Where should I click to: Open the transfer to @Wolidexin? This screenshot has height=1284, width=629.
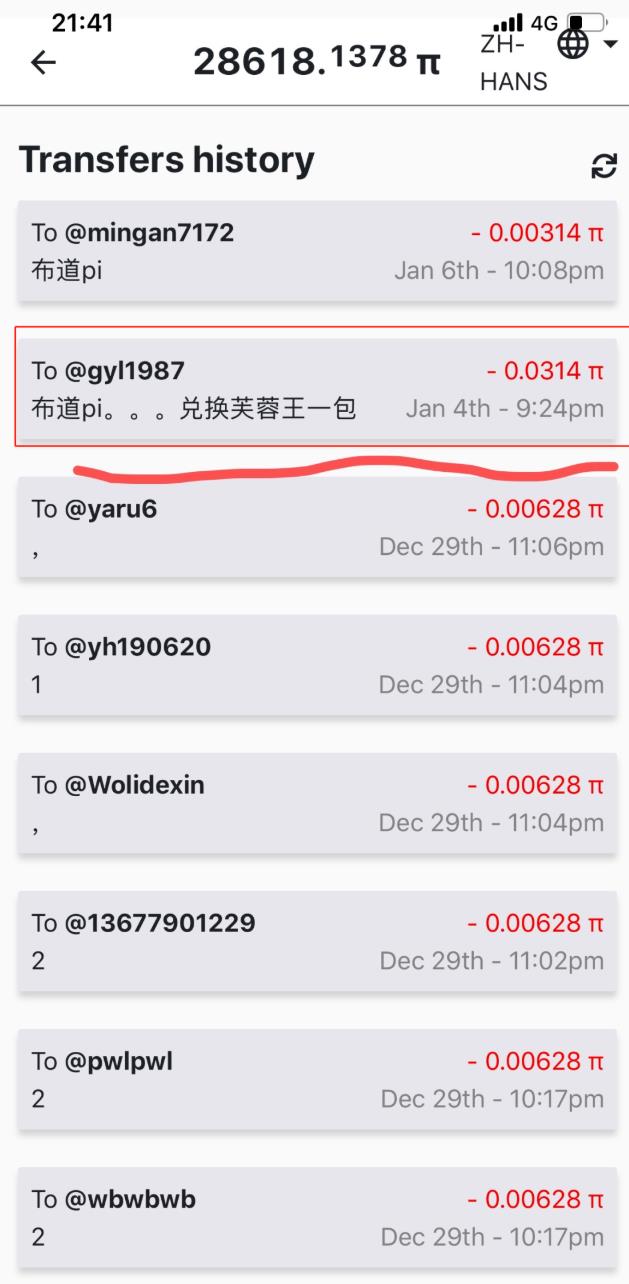pyautogui.click(x=317, y=804)
